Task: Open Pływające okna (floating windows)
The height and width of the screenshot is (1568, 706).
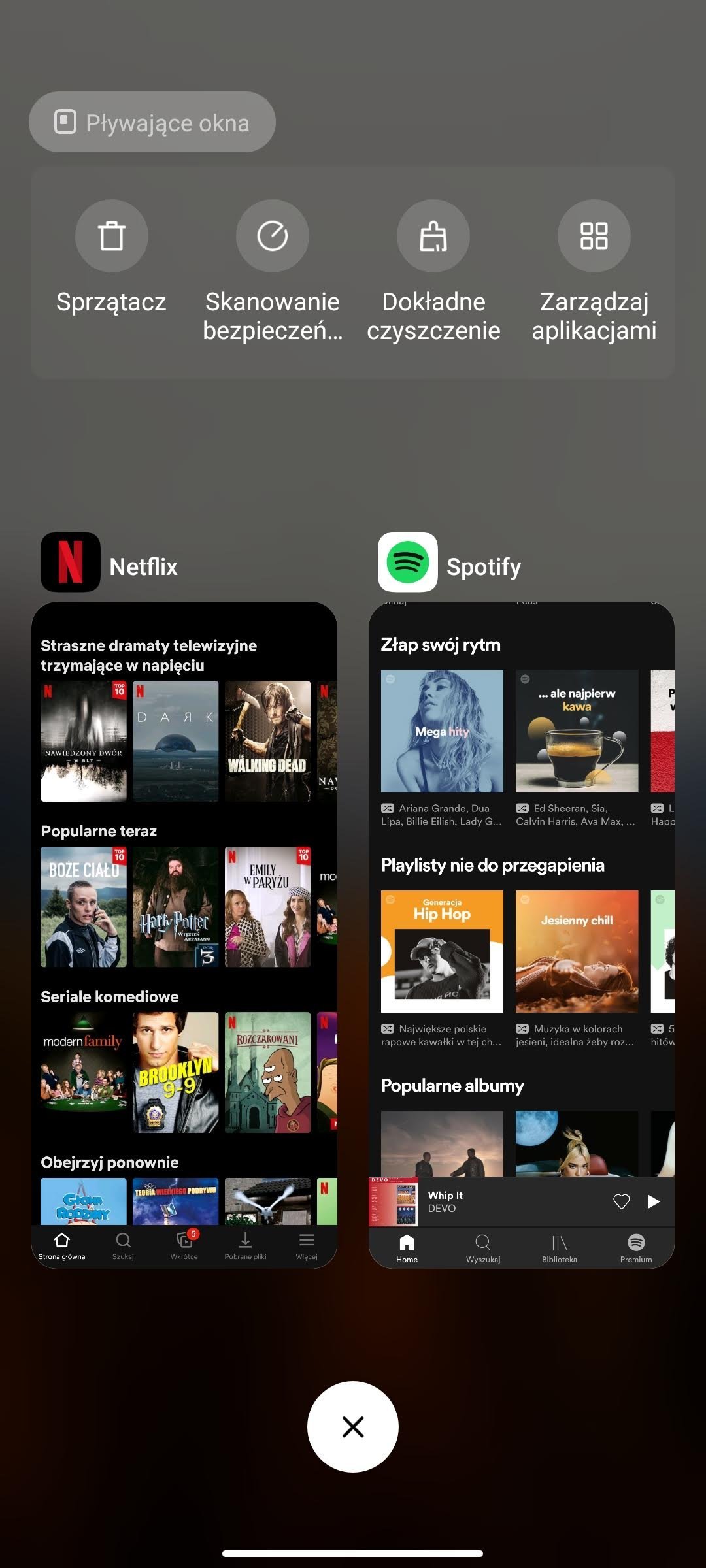Action: pyautogui.click(x=152, y=122)
